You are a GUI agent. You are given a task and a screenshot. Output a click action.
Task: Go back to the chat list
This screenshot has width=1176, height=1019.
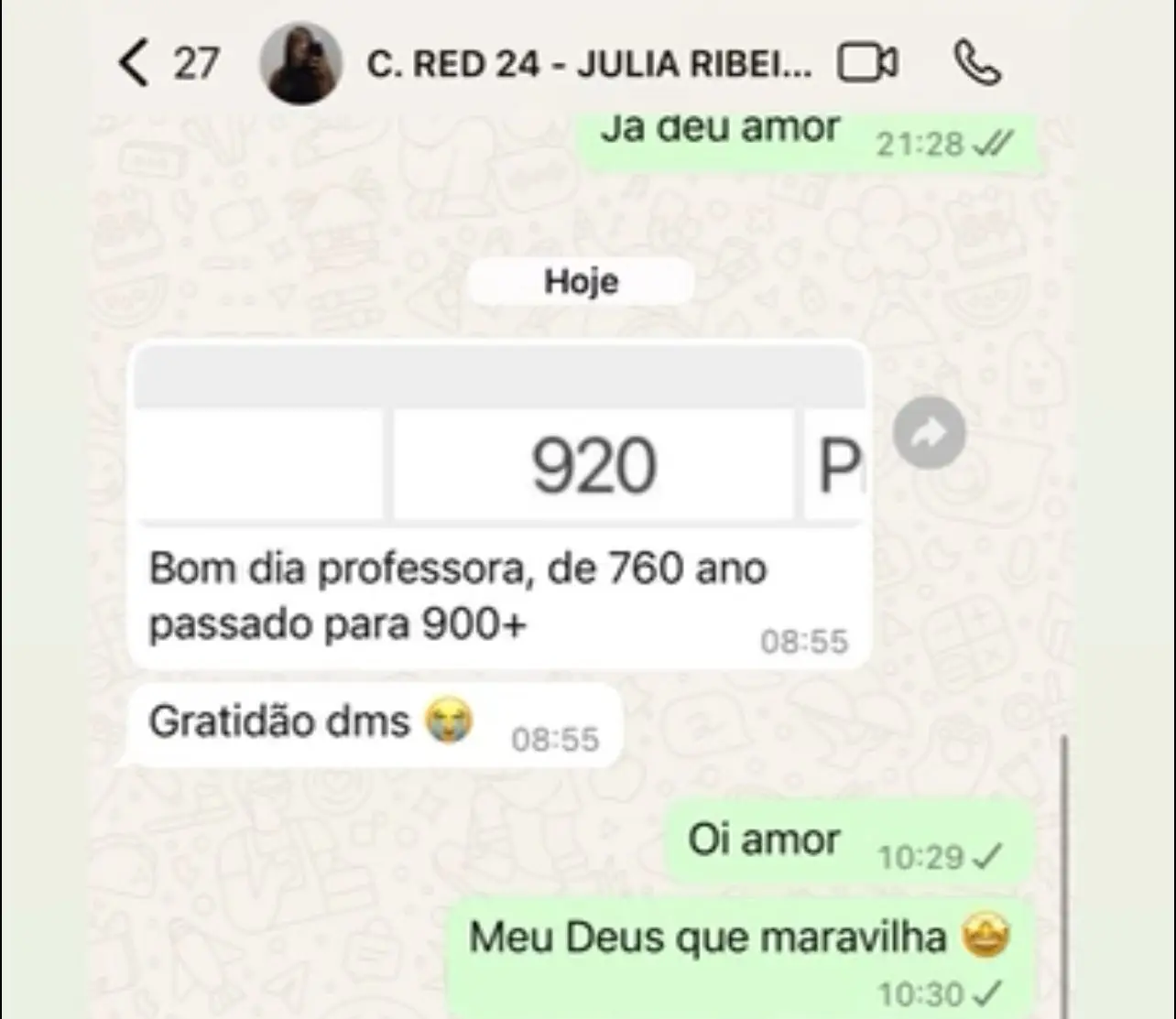coord(136,65)
